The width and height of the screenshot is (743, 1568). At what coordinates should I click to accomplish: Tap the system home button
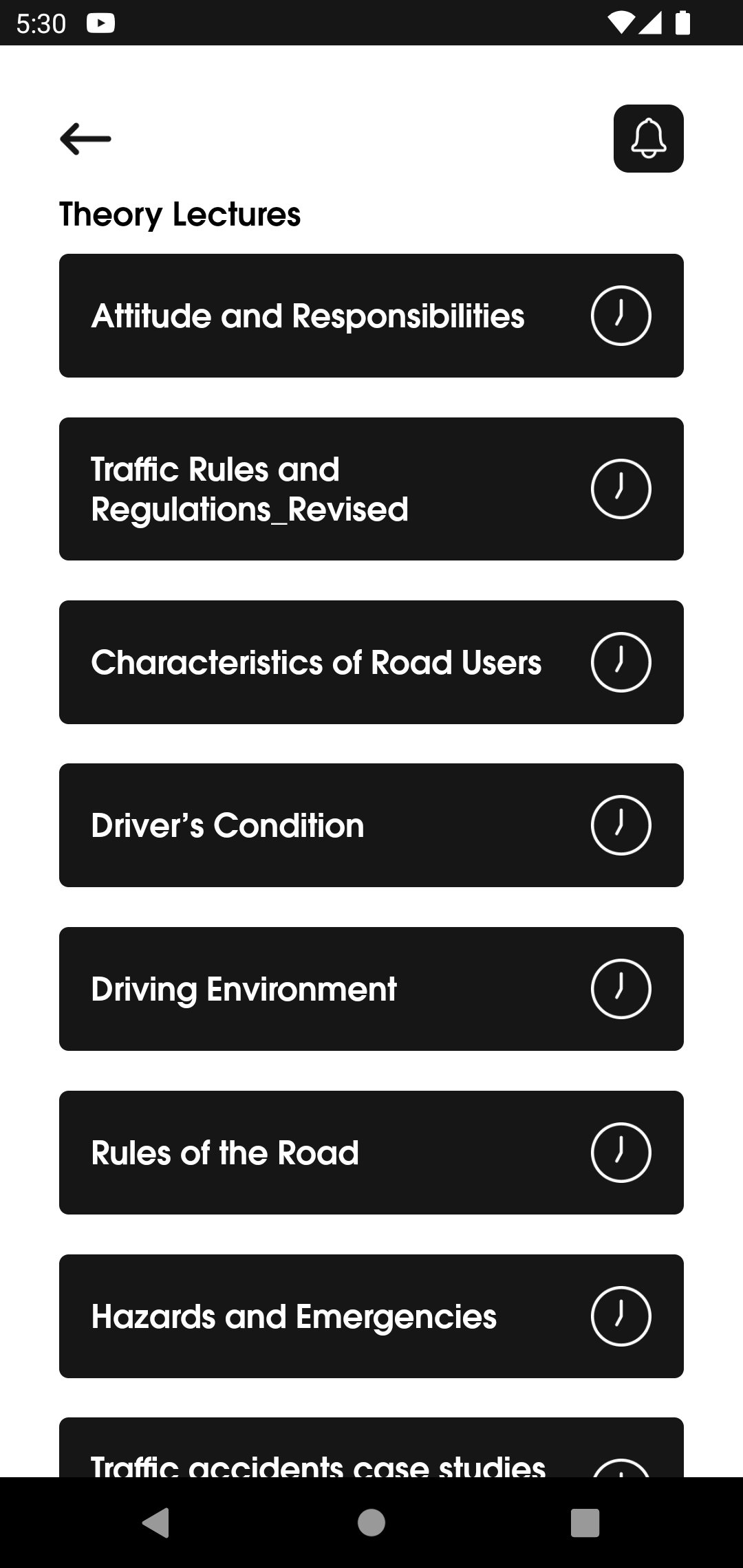click(x=371, y=1523)
